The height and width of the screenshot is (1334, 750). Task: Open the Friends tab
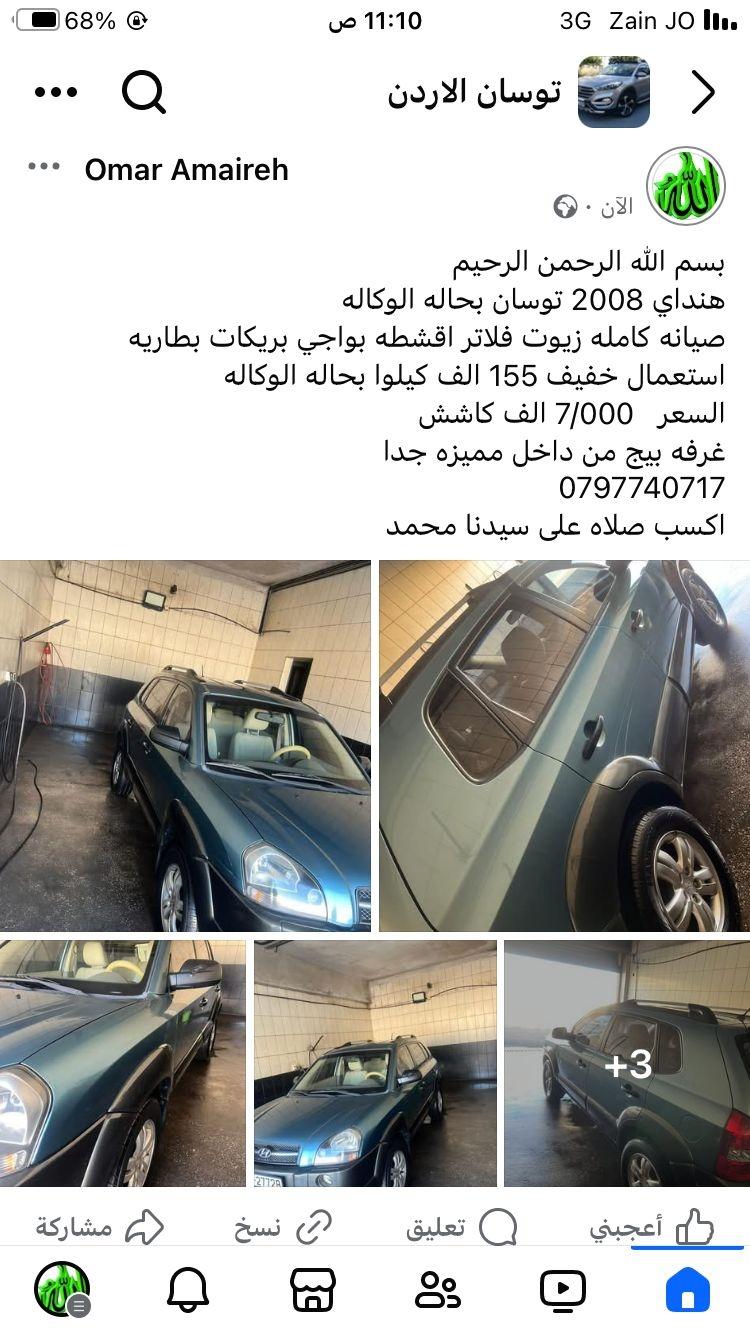point(437,1290)
